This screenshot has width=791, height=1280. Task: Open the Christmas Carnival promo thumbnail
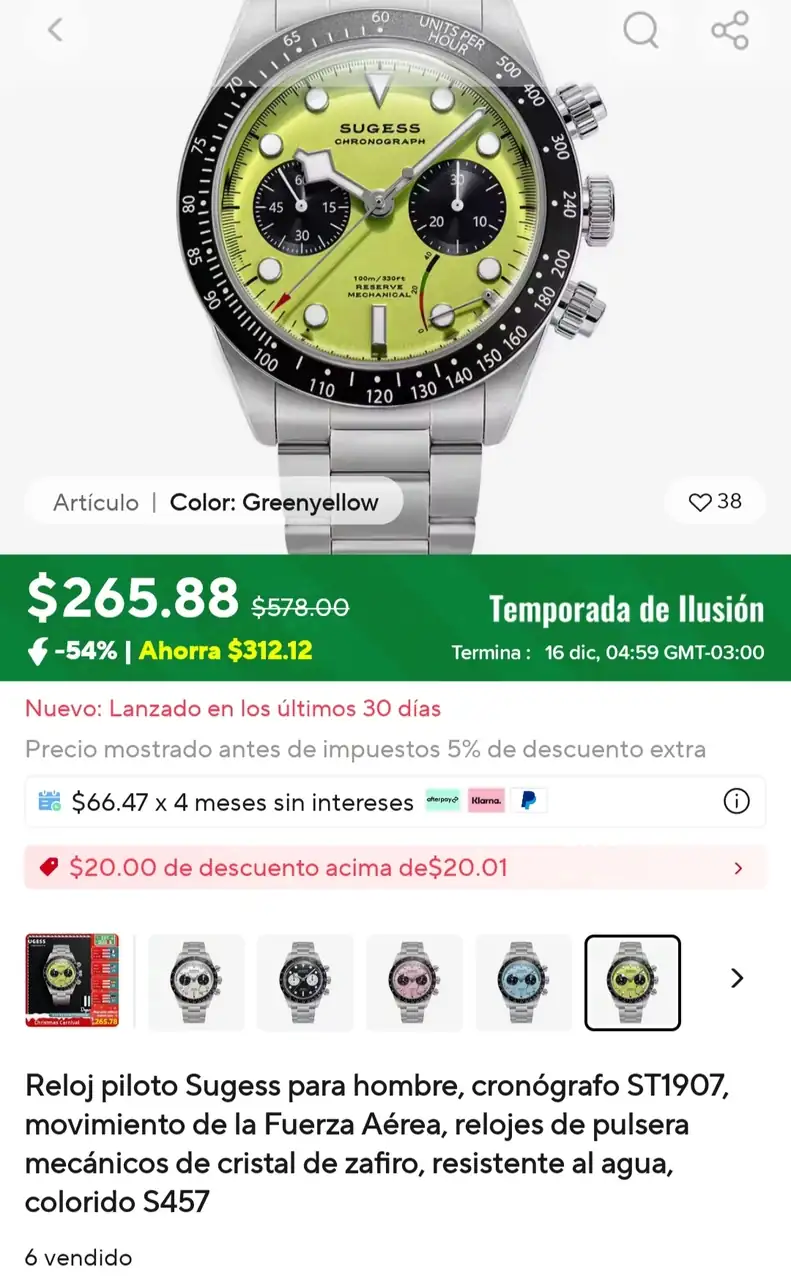[x=72, y=981]
